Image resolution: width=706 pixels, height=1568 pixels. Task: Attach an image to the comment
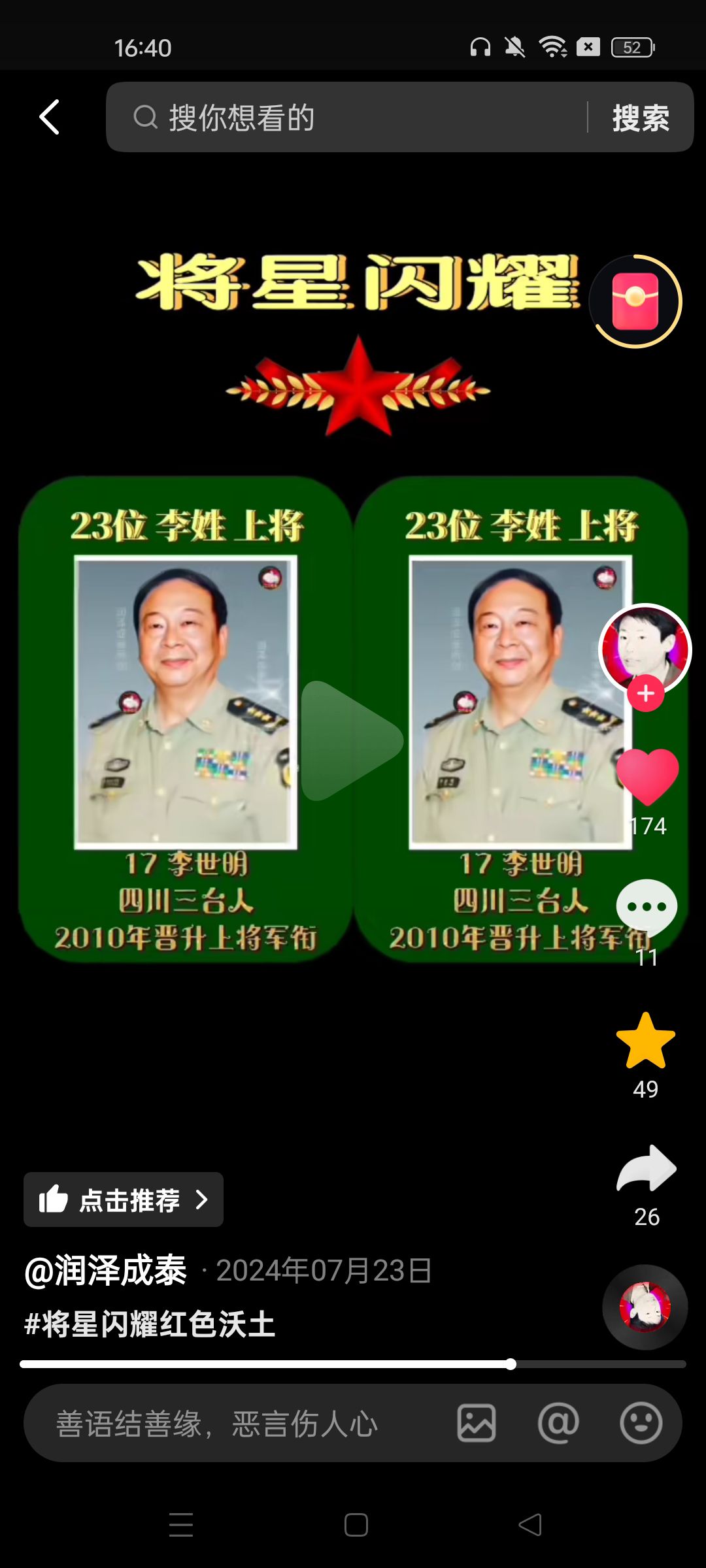pos(476,1423)
